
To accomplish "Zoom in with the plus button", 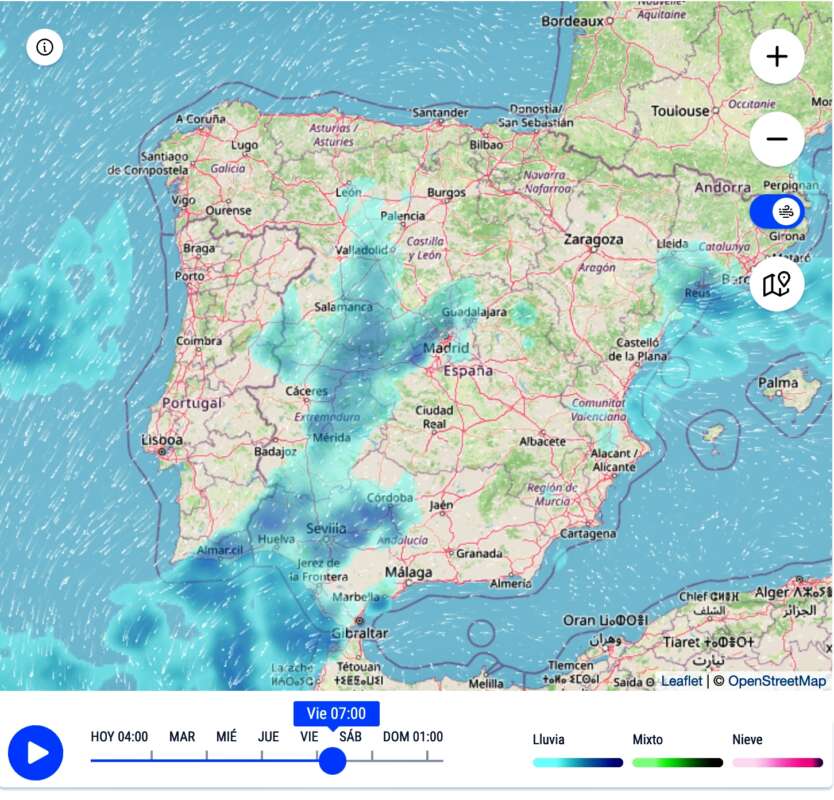I will 777,57.
